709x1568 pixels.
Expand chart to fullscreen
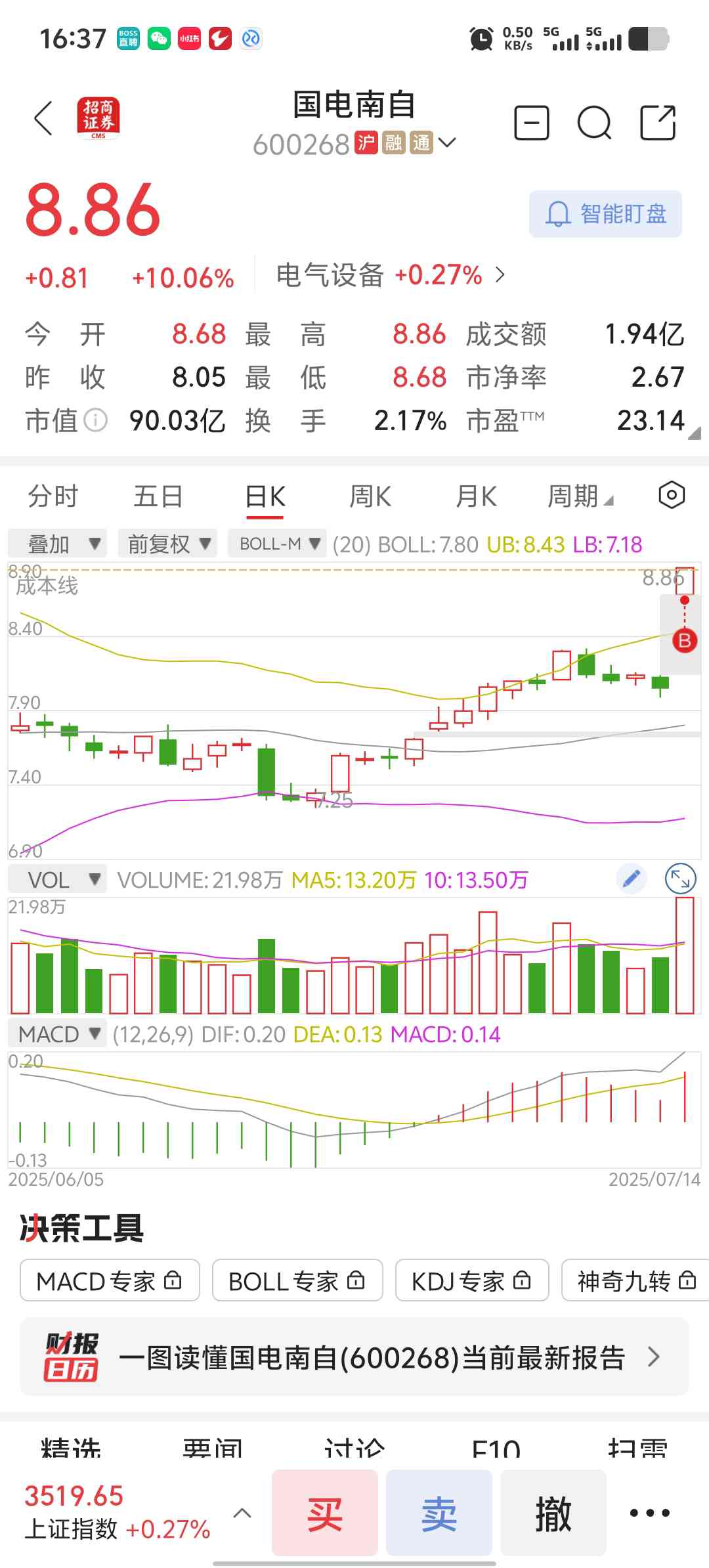point(680,879)
